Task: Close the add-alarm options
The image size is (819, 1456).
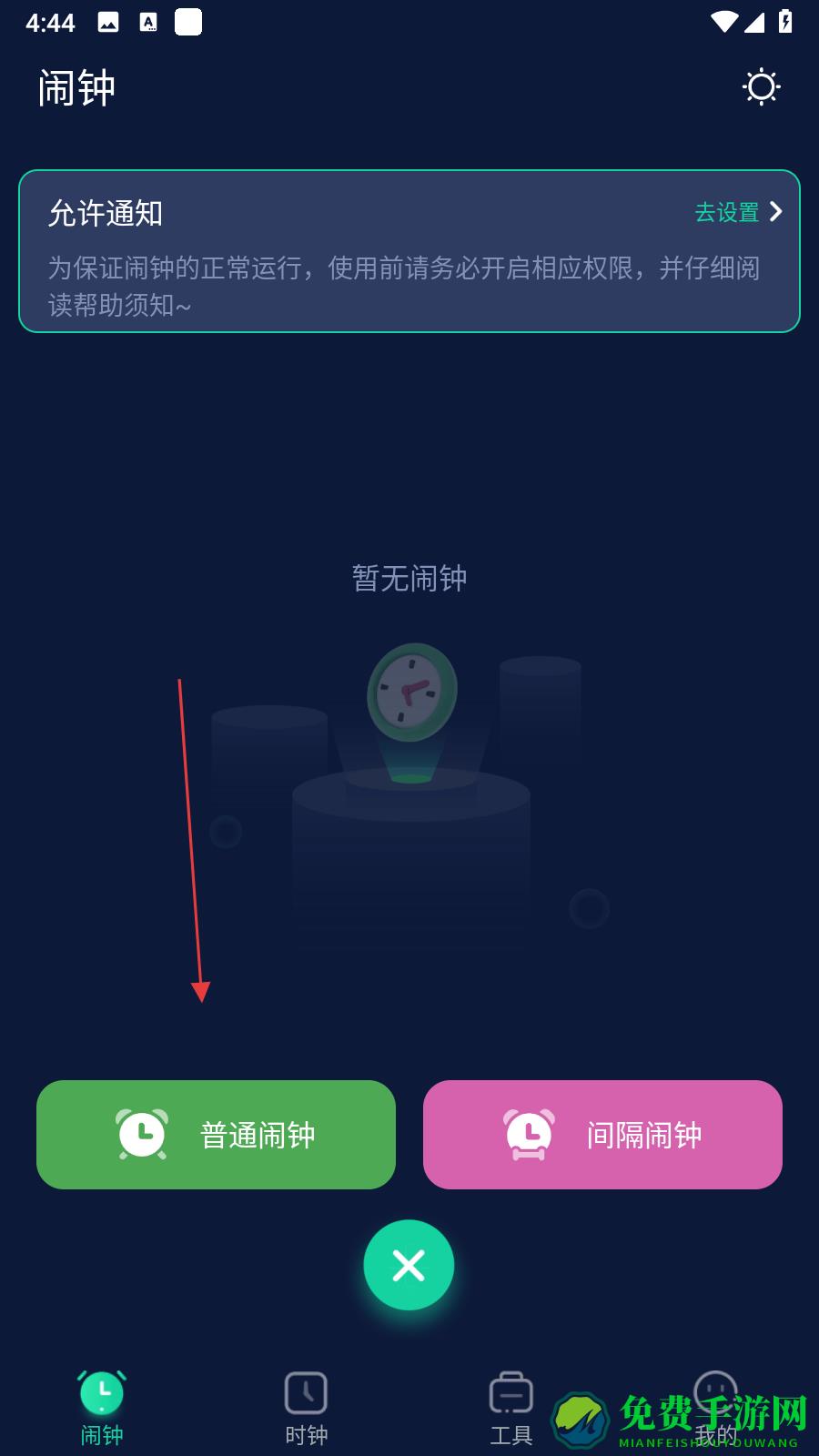Action: click(409, 1265)
